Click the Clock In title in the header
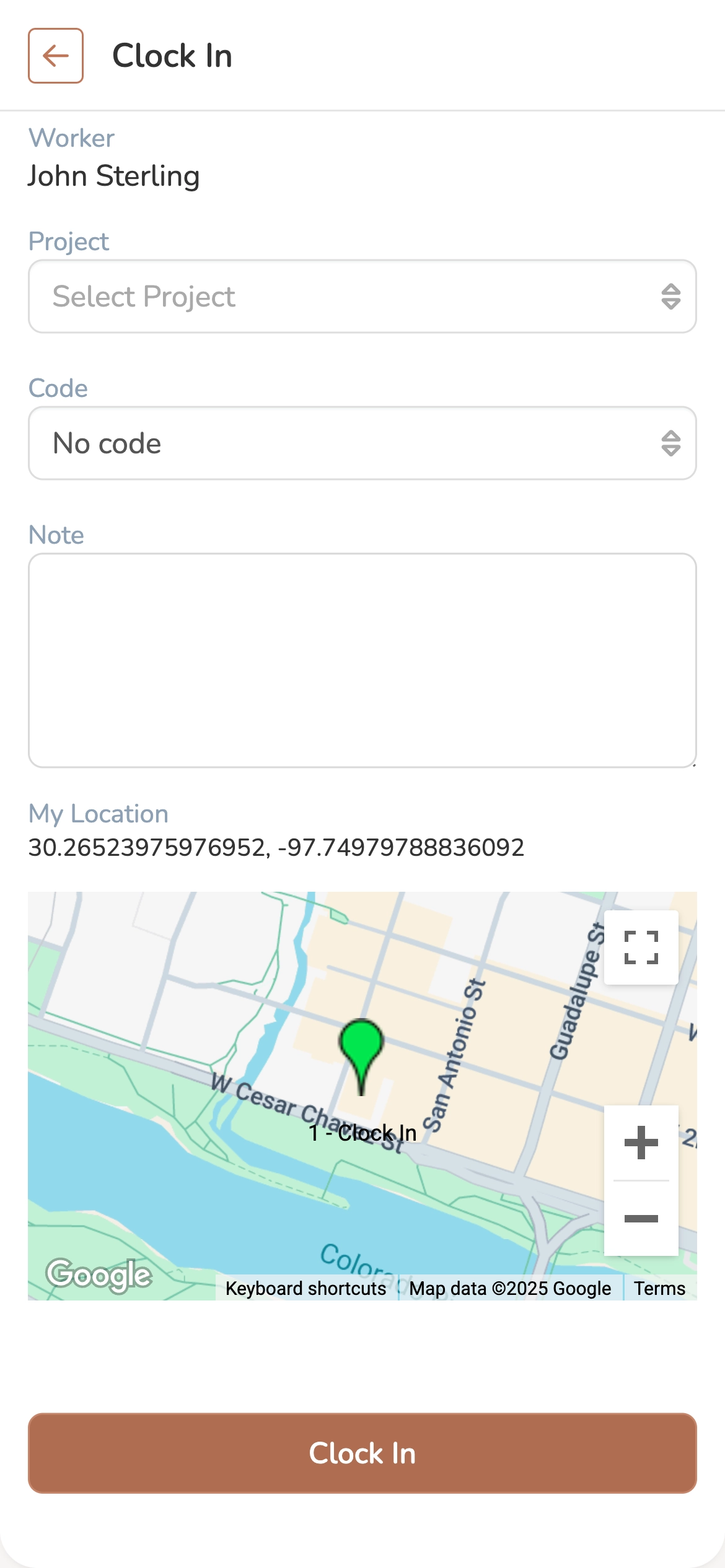725x1568 pixels. pos(172,55)
